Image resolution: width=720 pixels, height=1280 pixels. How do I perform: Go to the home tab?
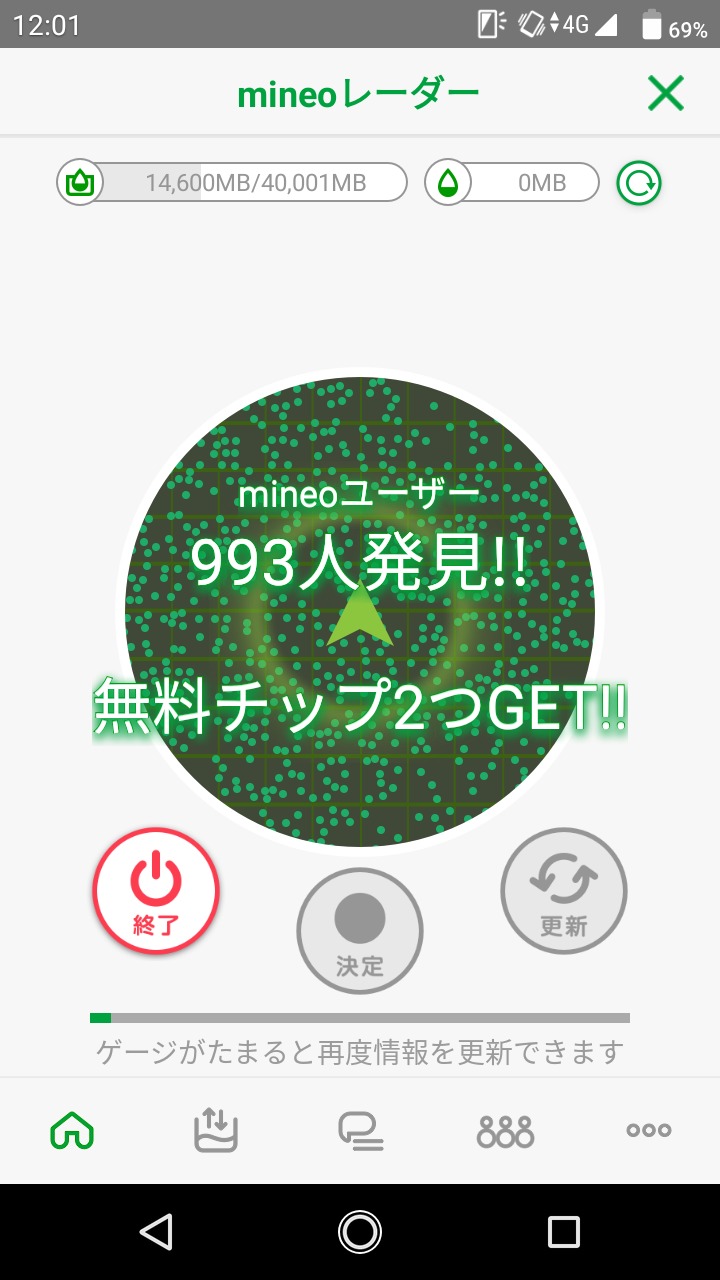[x=72, y=1131]
